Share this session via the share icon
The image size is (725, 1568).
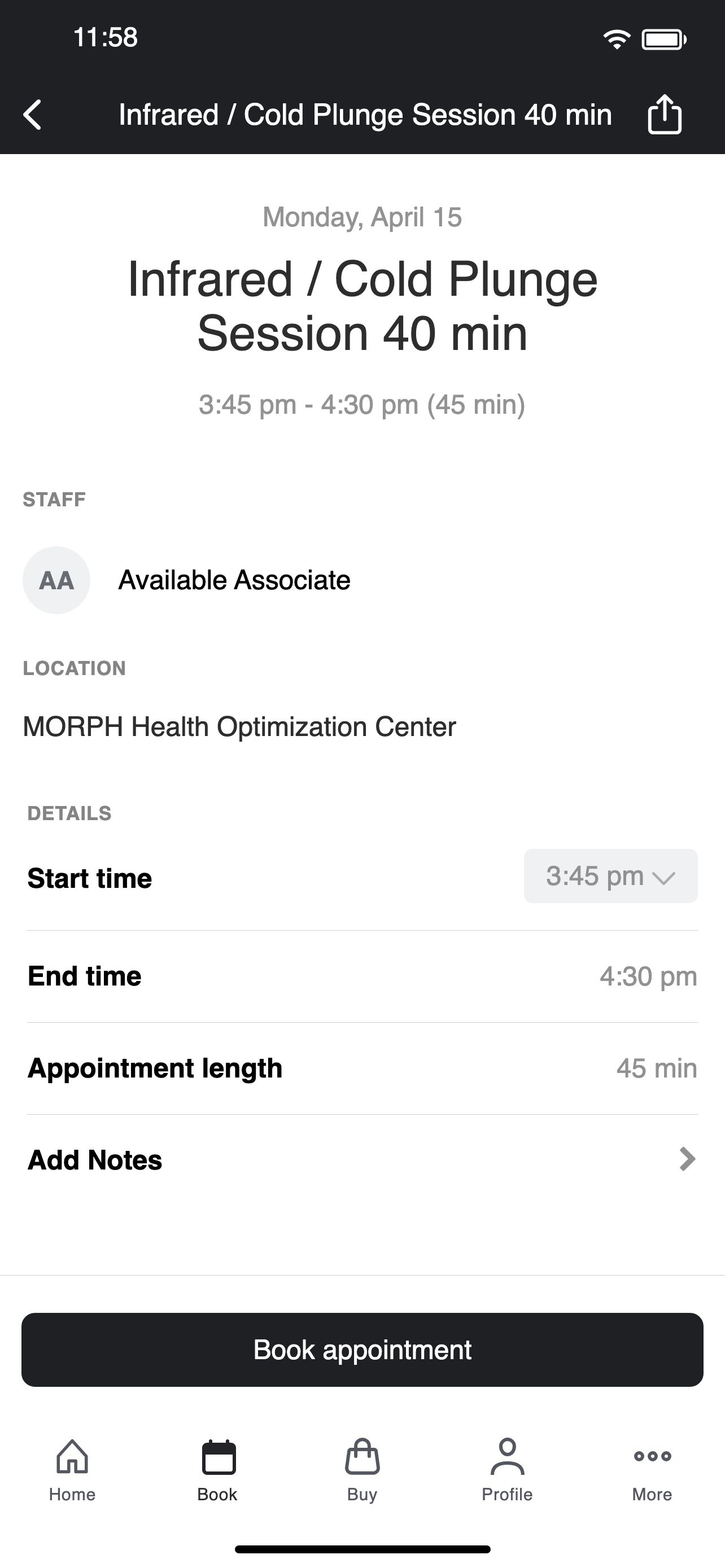point(664,114)
